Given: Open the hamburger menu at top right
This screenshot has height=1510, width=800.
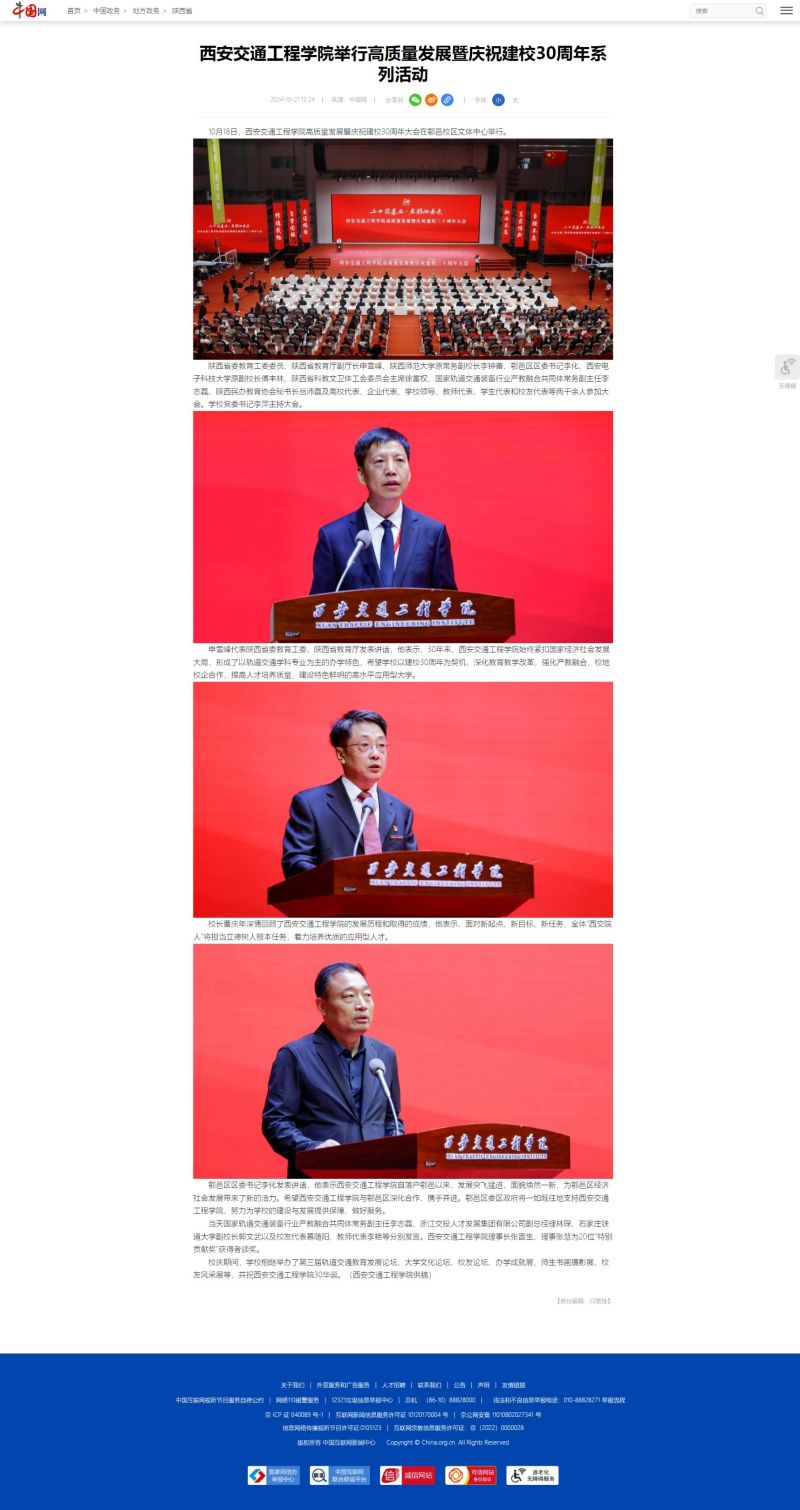Looking at the screenshot, I should [787, 11].
